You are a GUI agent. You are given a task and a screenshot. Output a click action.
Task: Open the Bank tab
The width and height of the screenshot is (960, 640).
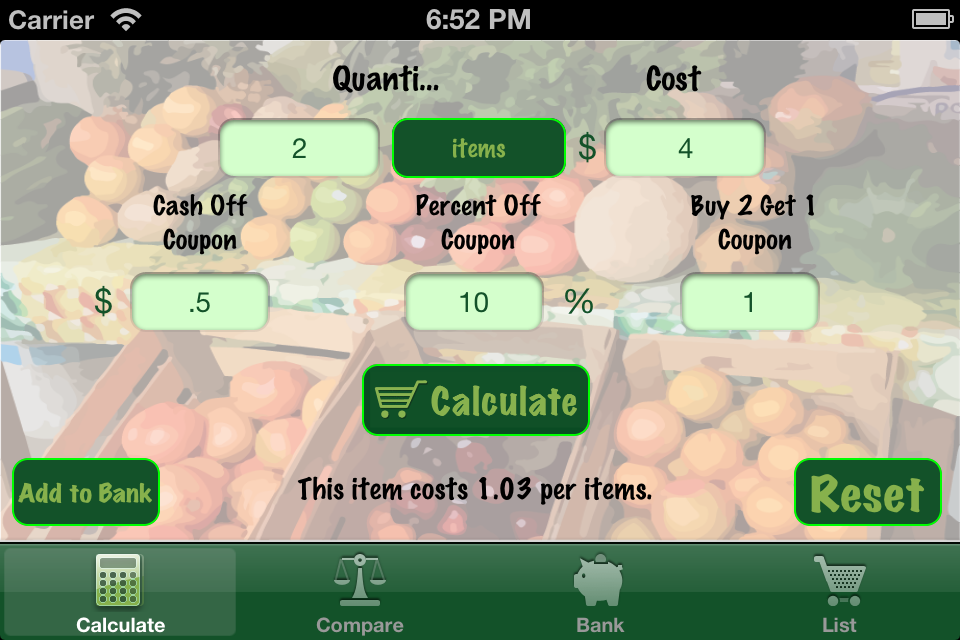point(600,595)
